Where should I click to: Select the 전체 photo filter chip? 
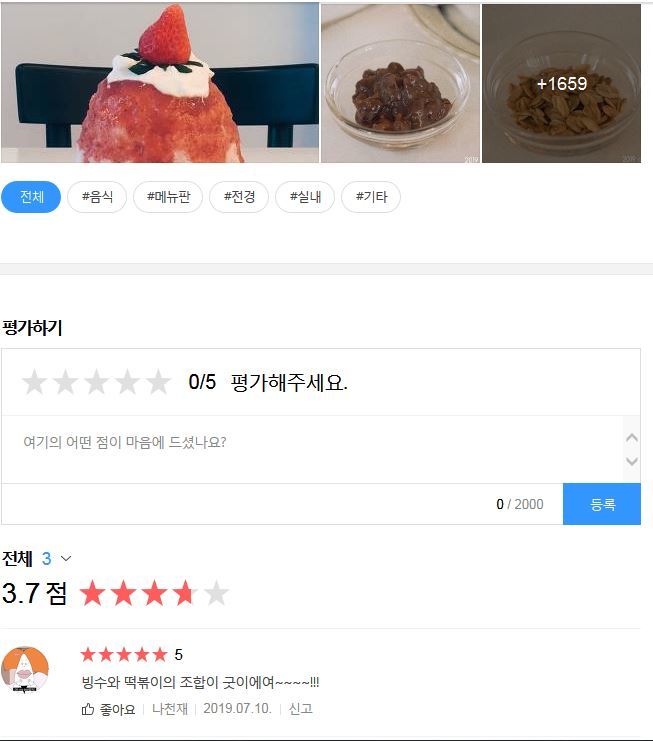31,197
